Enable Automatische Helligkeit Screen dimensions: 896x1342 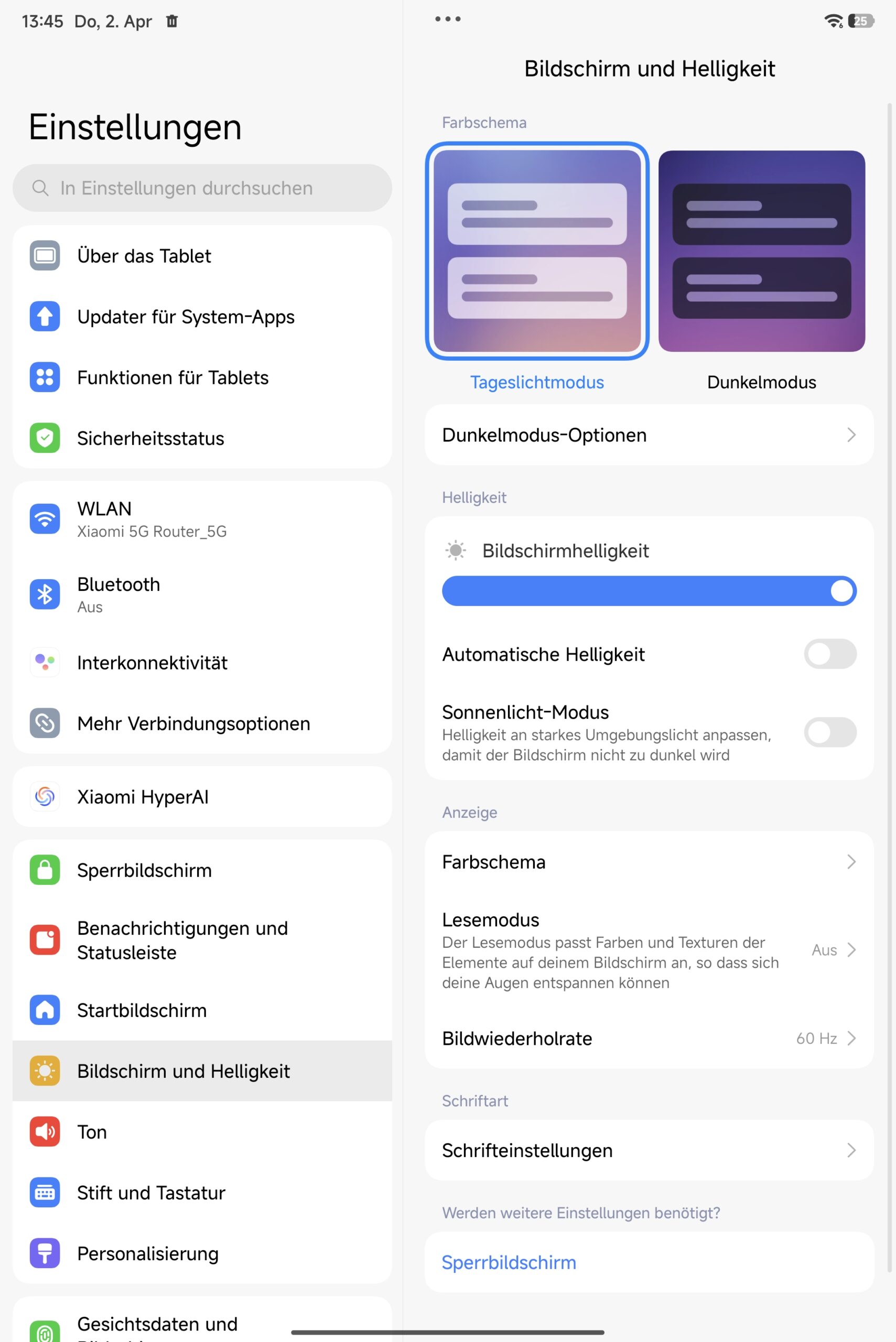click(x=829, y=654)
